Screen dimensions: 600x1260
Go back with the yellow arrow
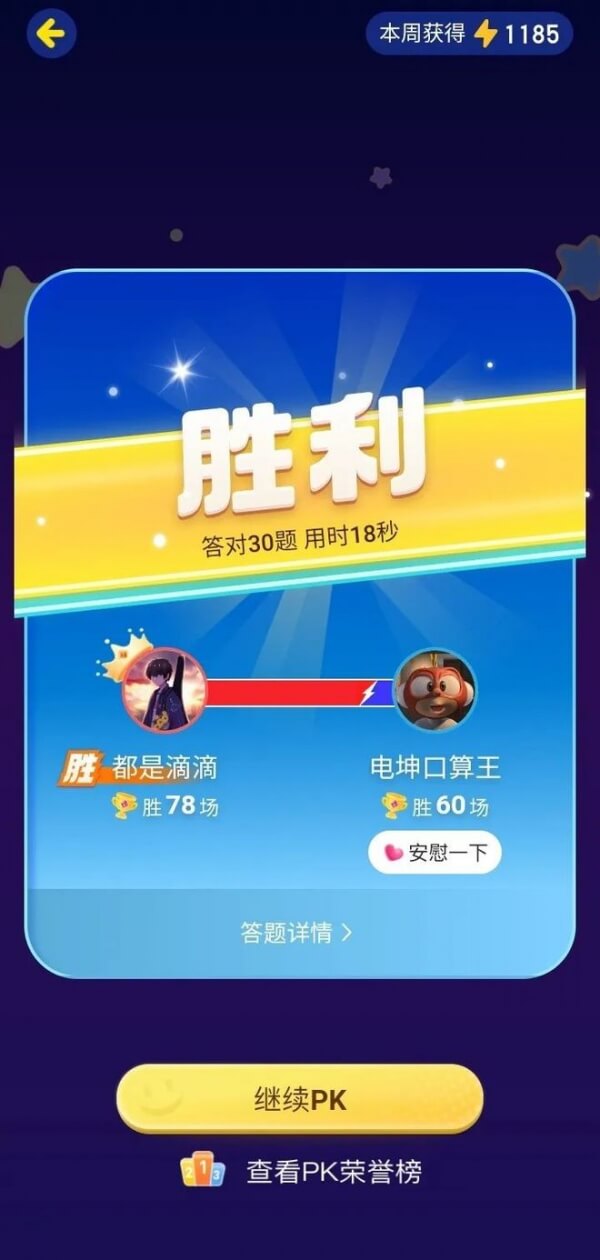point(51,34)
